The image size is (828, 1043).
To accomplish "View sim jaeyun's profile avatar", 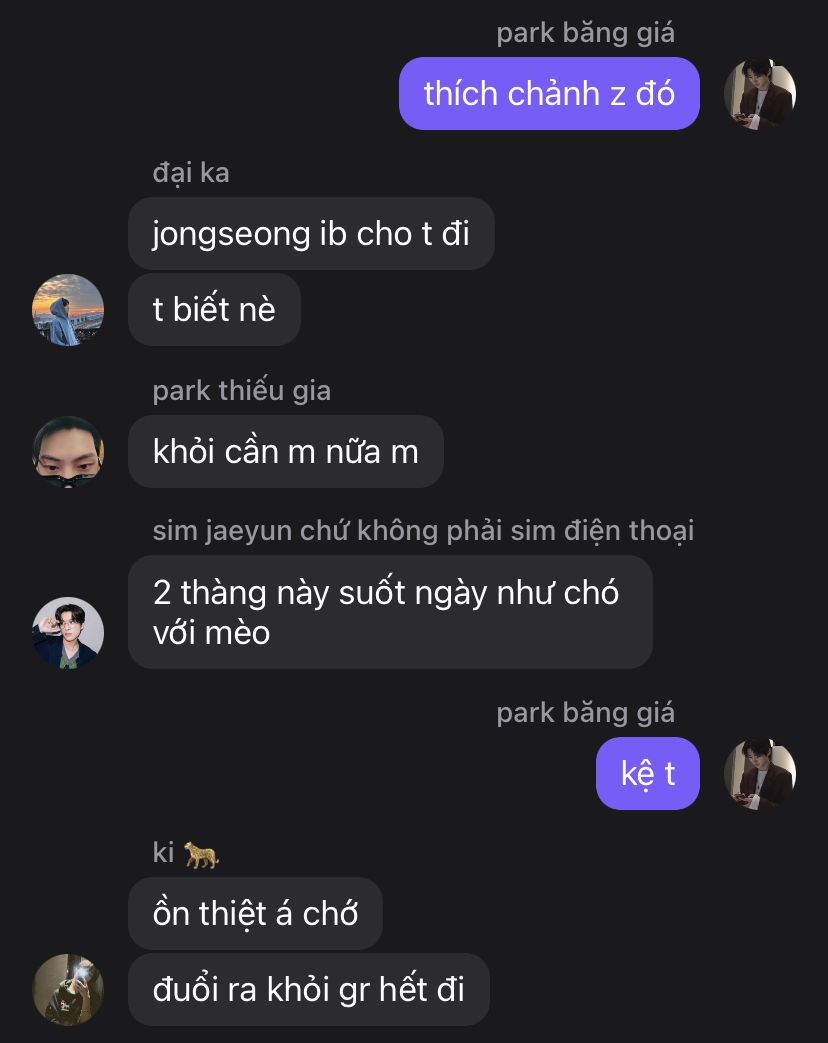I will (x=68, y=633).
